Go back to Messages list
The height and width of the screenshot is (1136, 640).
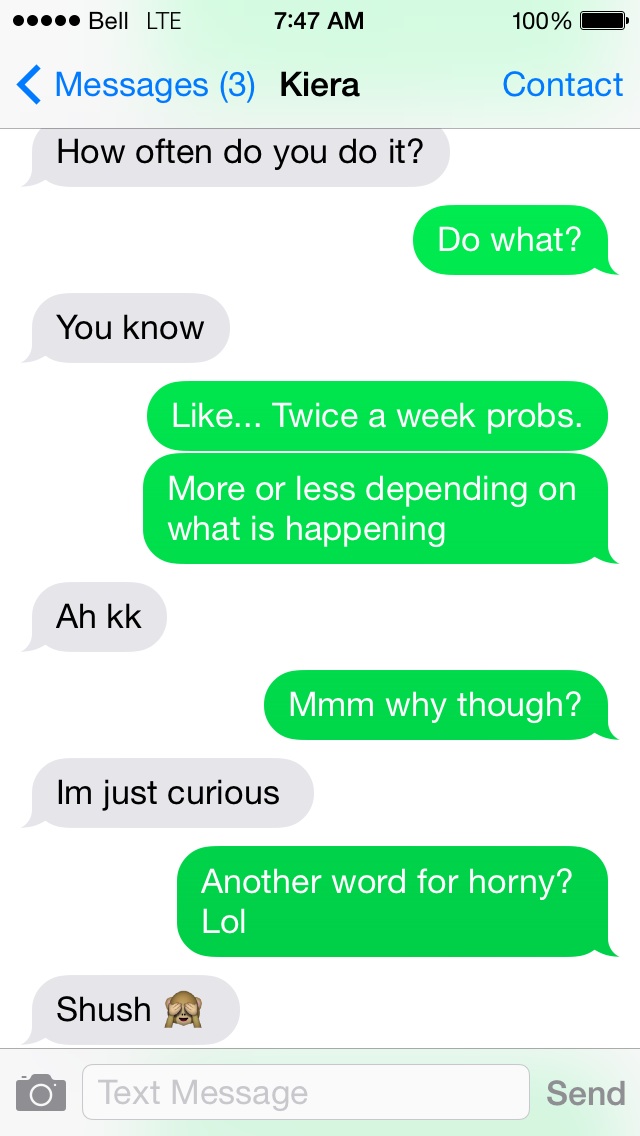click(x=135, y=85)
